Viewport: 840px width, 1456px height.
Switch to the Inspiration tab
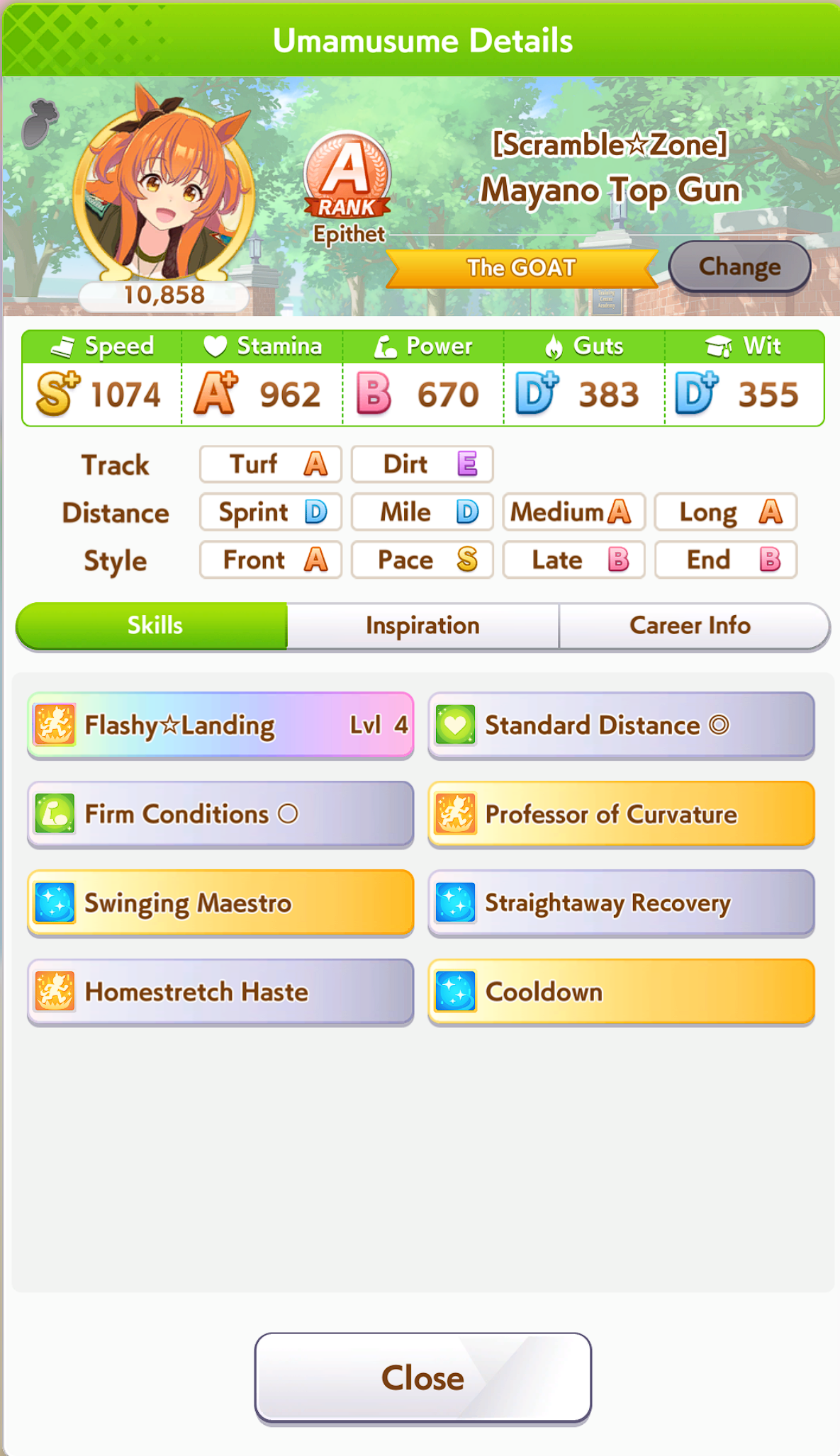point(422,626)
